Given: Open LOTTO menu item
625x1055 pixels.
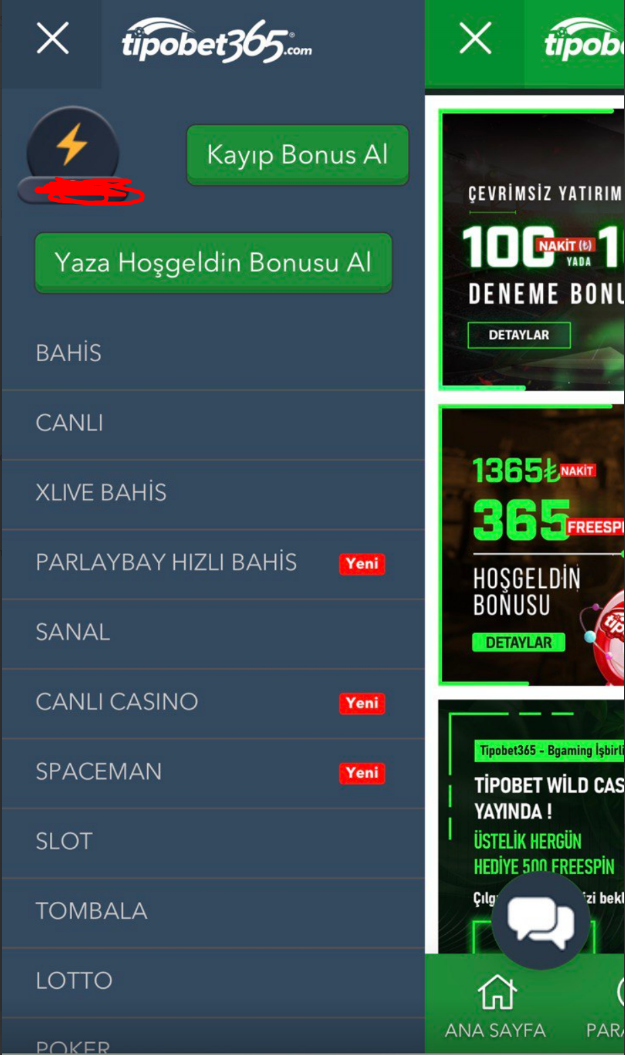Looking at the screenshot, I should 74,981.
